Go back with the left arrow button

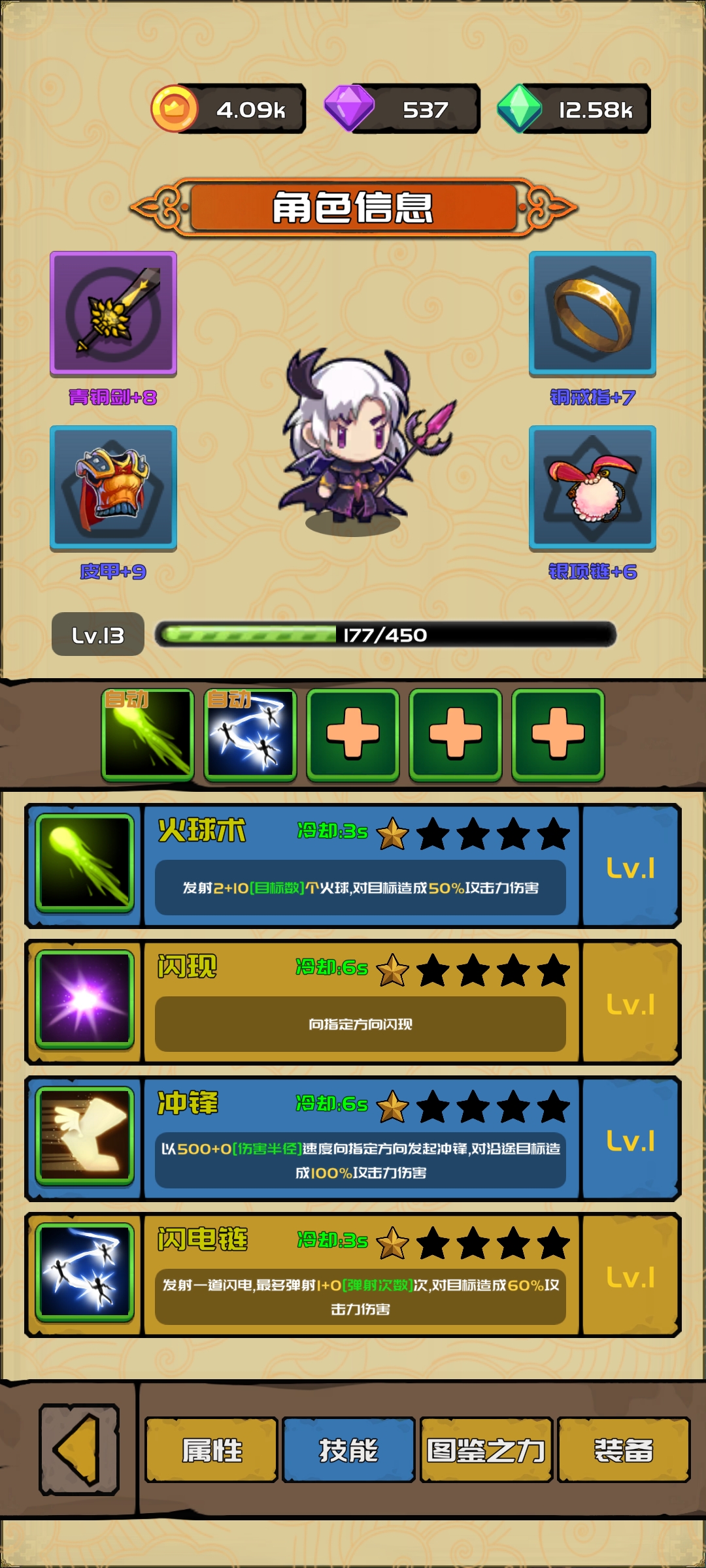(x=79, y=1450)
